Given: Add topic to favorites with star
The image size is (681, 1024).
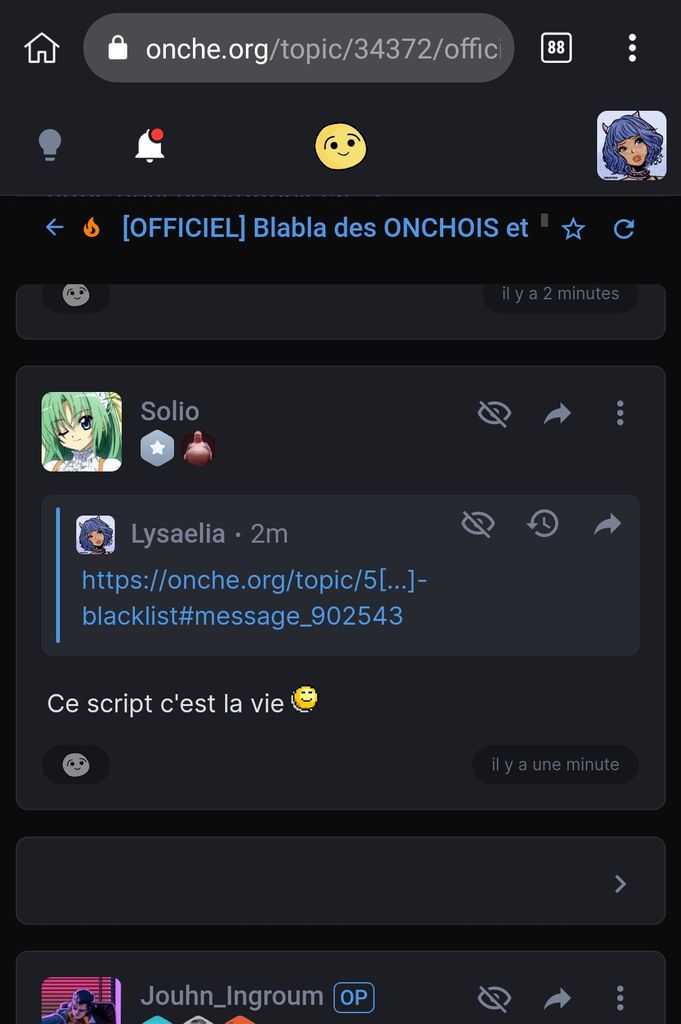Looking at the screenshot, I should (573, 229).
